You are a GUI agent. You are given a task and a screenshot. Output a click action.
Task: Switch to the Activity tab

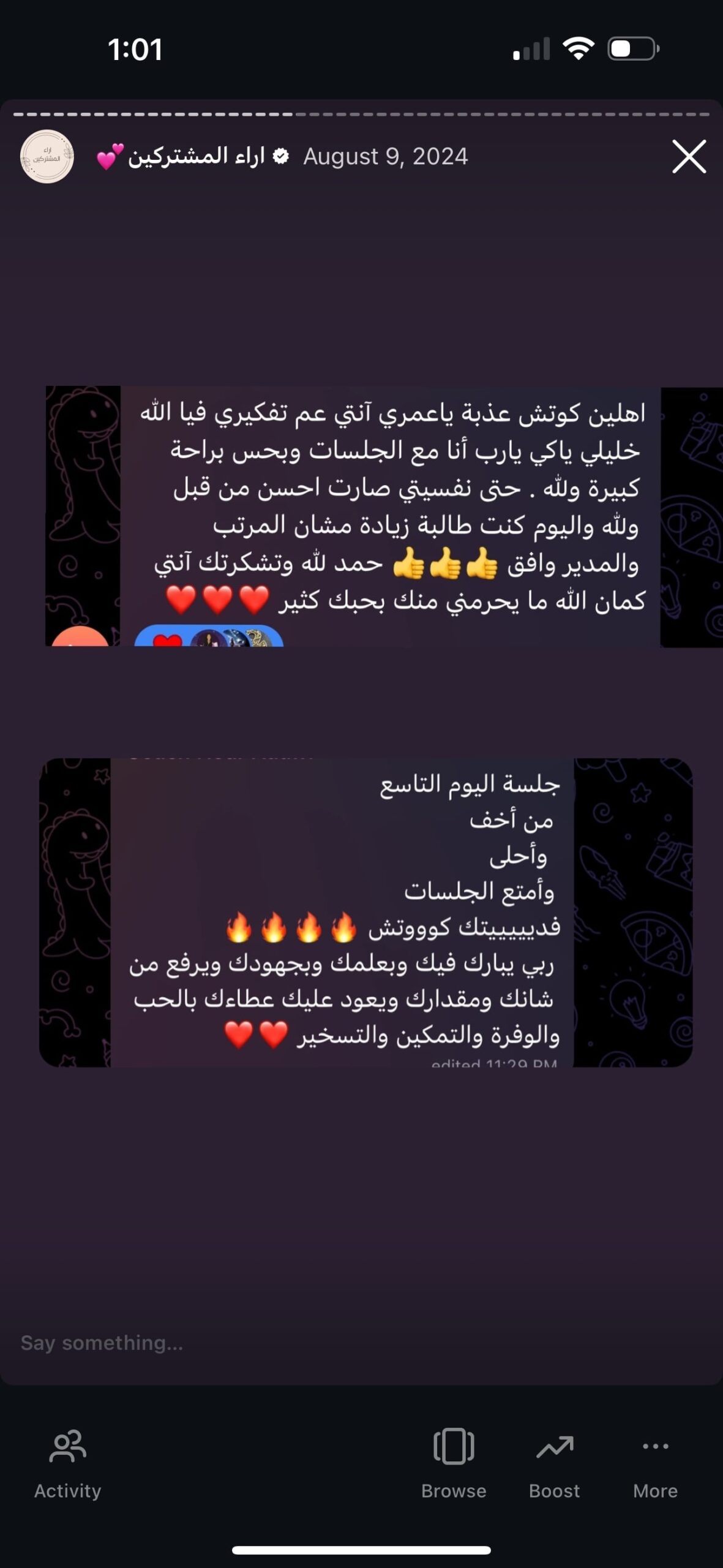pyautogui.click(x=67, y=1464)
